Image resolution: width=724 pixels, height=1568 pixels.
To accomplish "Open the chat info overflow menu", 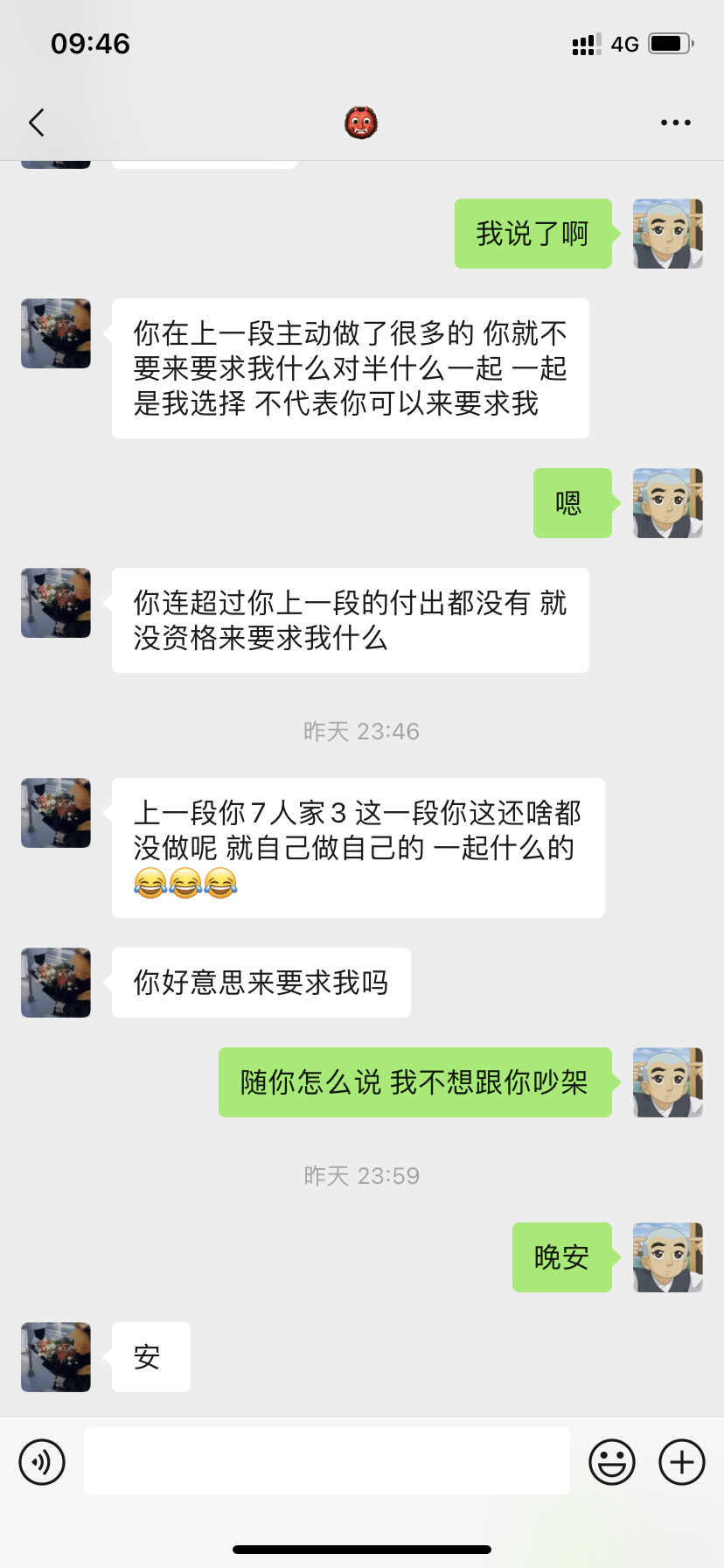I will point(675,122).
